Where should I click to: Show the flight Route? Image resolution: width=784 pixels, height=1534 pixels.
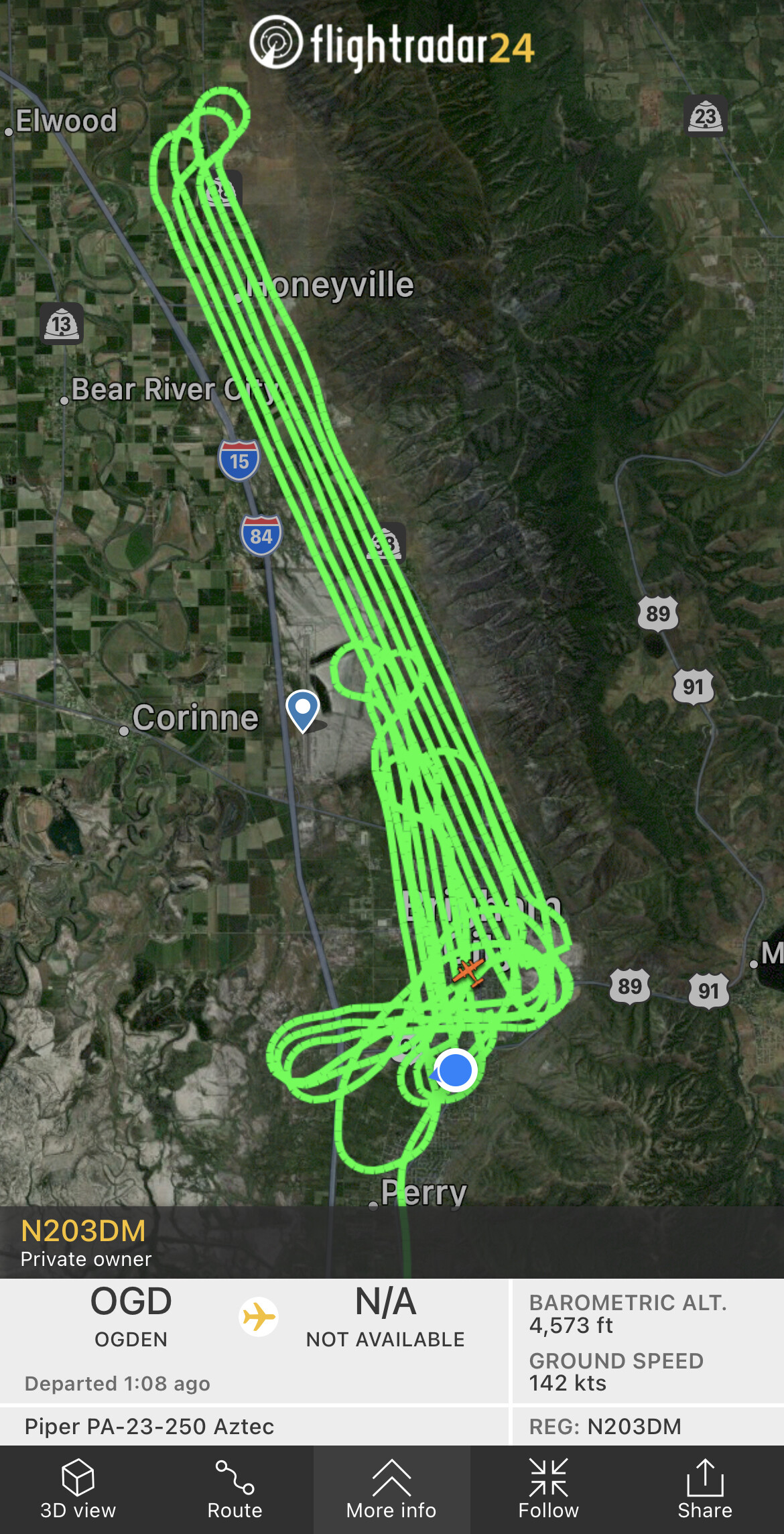235,1489
